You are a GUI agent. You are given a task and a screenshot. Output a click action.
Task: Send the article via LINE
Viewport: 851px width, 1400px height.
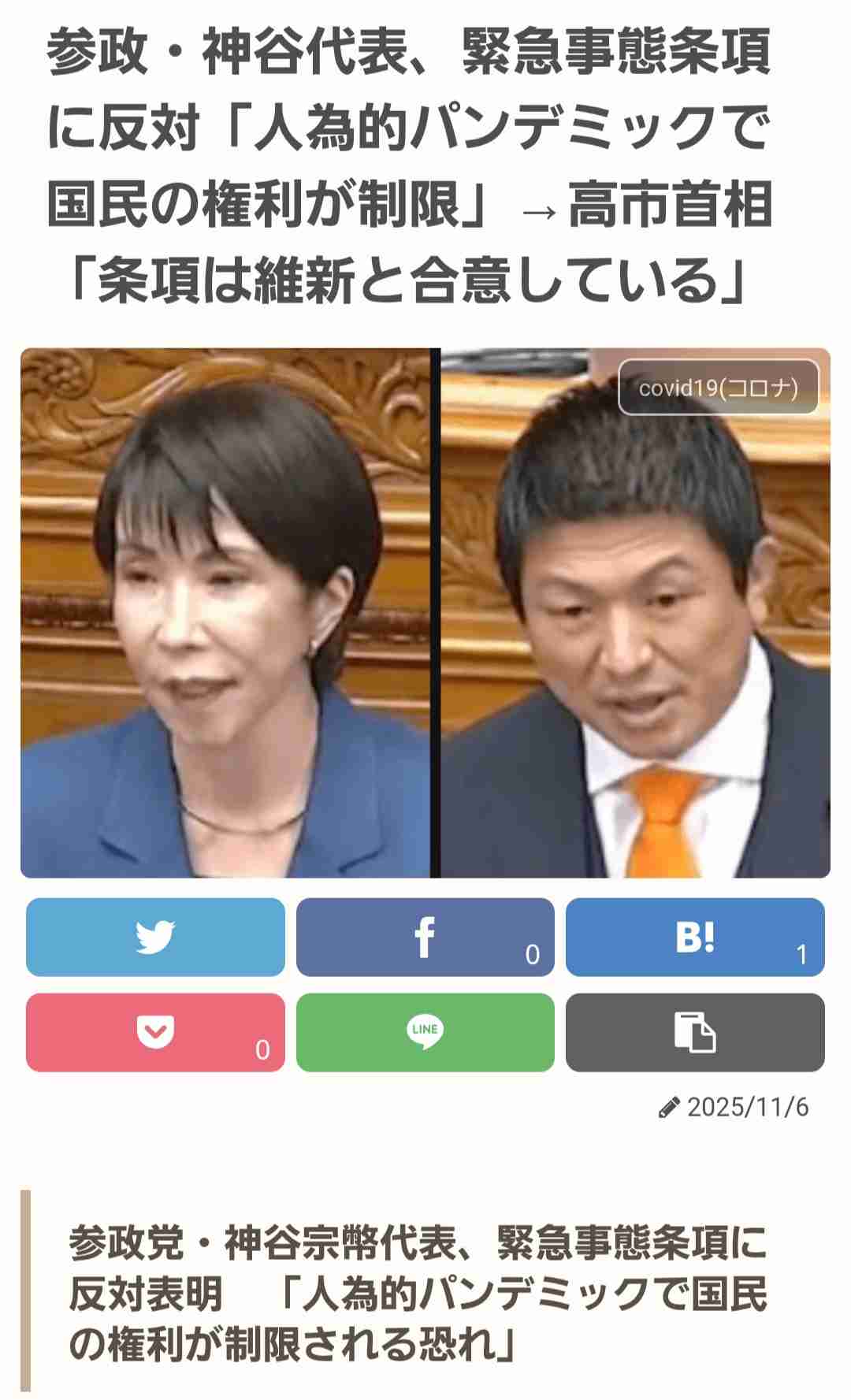[425, 1032]
